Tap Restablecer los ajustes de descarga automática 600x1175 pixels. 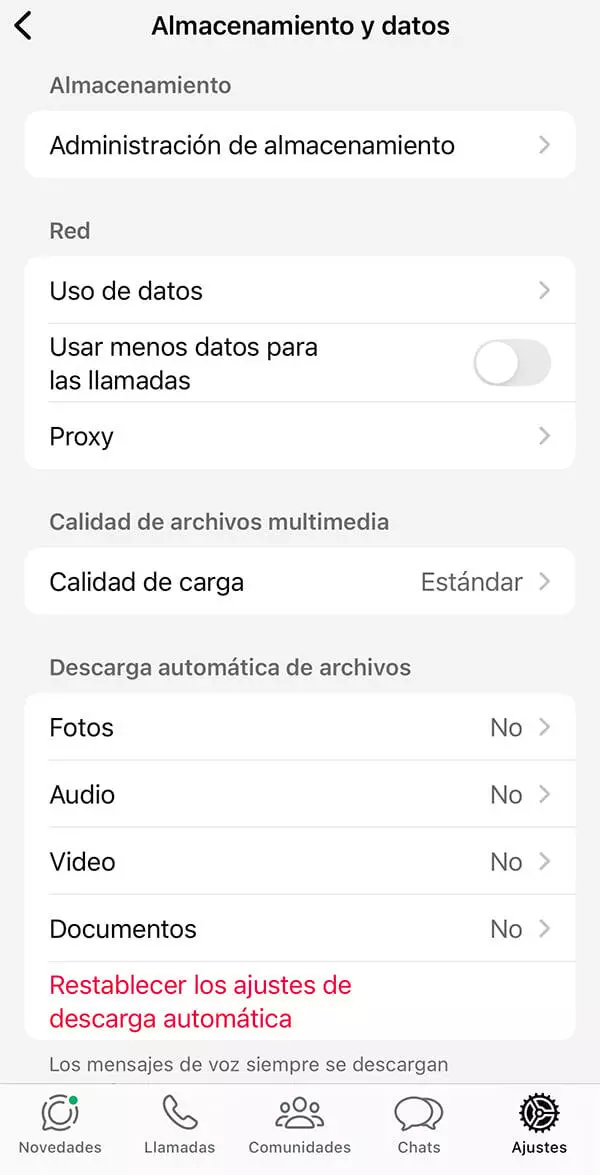(200, 1001)
